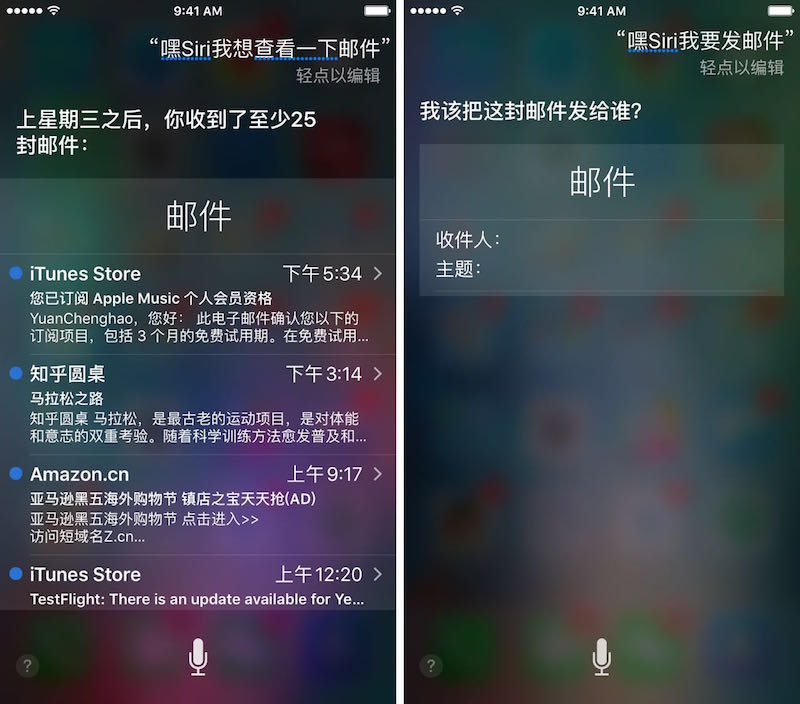This screenshot has width=800, height=704.
Task: Select the 主题 subject field
Action: pyautogui.click(x=600, y=269)
